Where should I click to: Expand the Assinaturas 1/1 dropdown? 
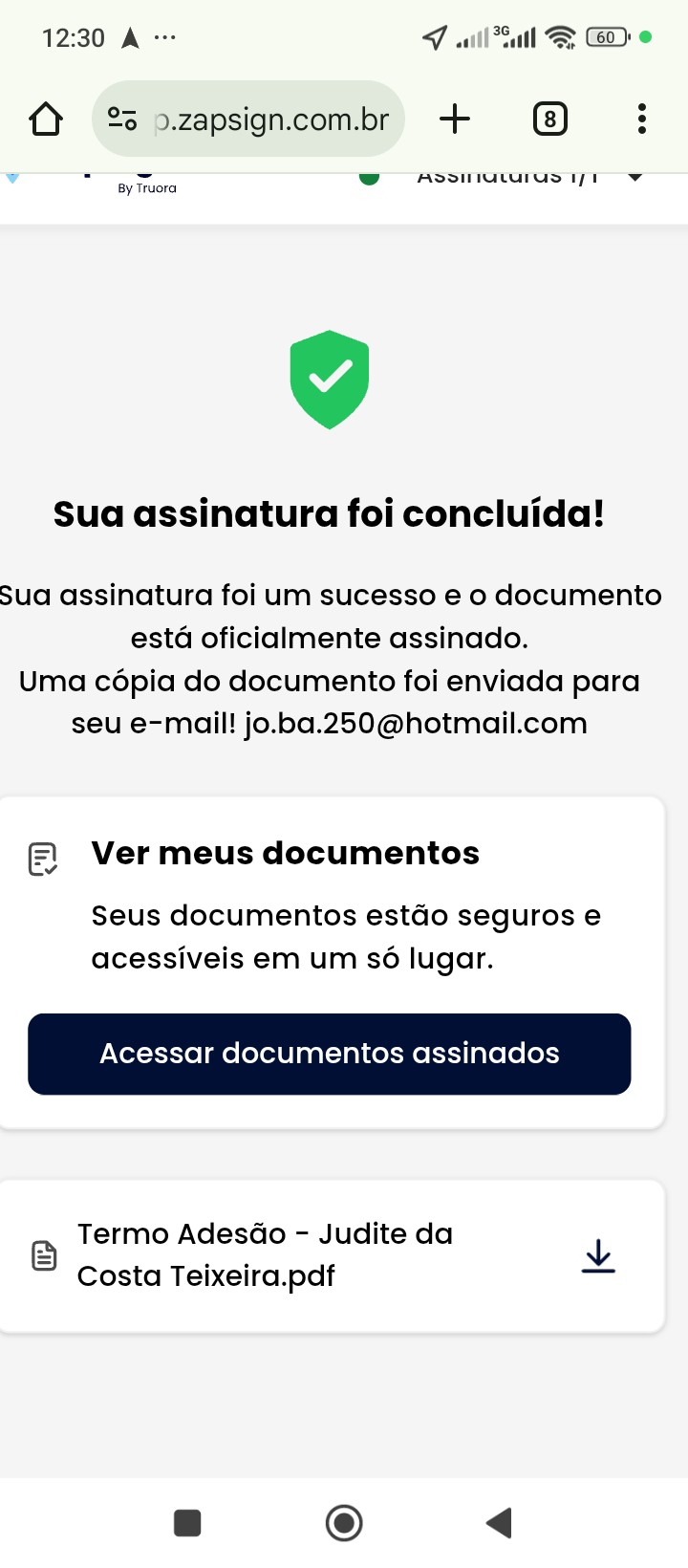(634, 179)
